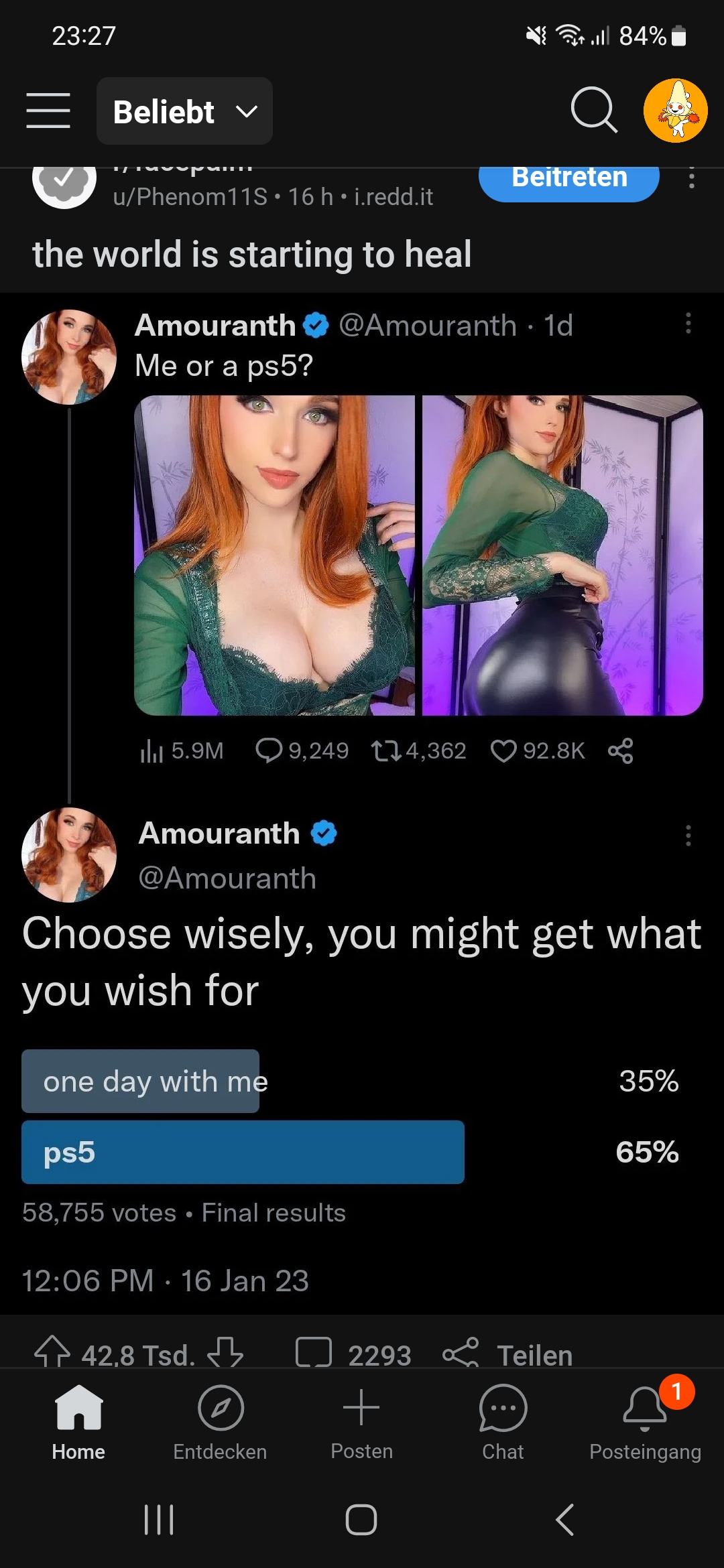Open the post's 2293 comments

(x=353, y=1354)
